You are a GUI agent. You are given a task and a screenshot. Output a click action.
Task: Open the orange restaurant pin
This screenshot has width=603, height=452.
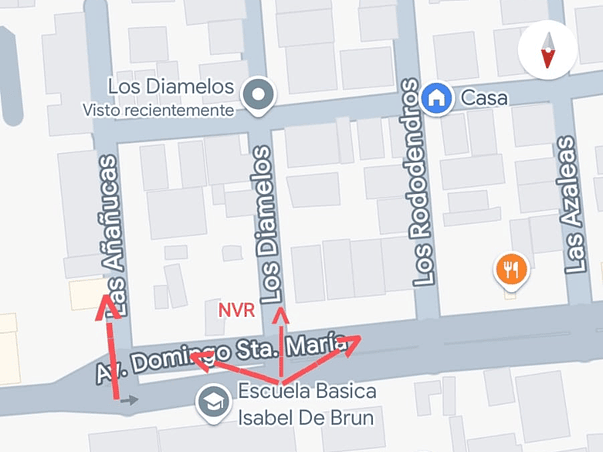511,268
